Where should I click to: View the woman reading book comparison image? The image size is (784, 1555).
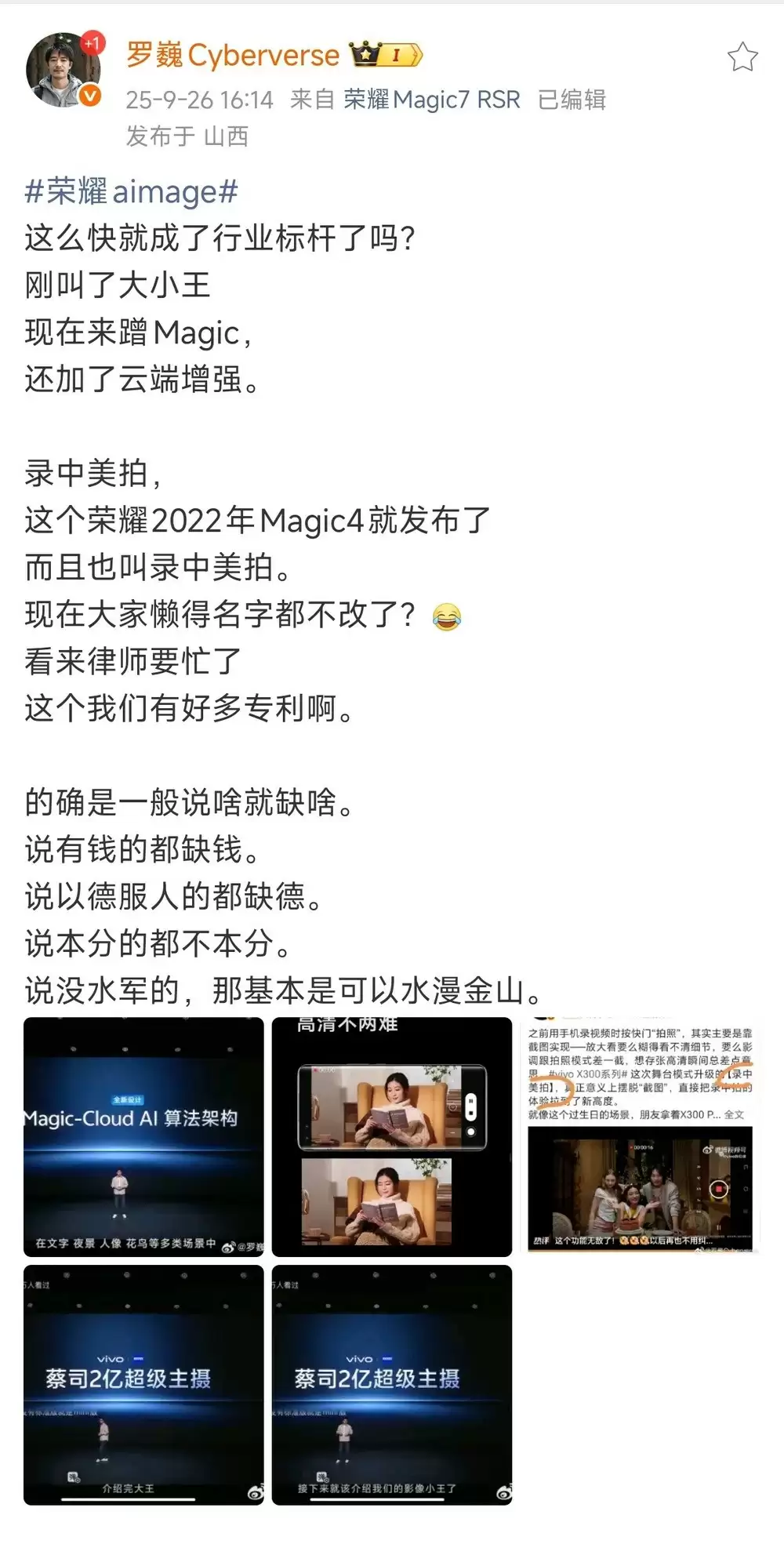coord(392,1136)
